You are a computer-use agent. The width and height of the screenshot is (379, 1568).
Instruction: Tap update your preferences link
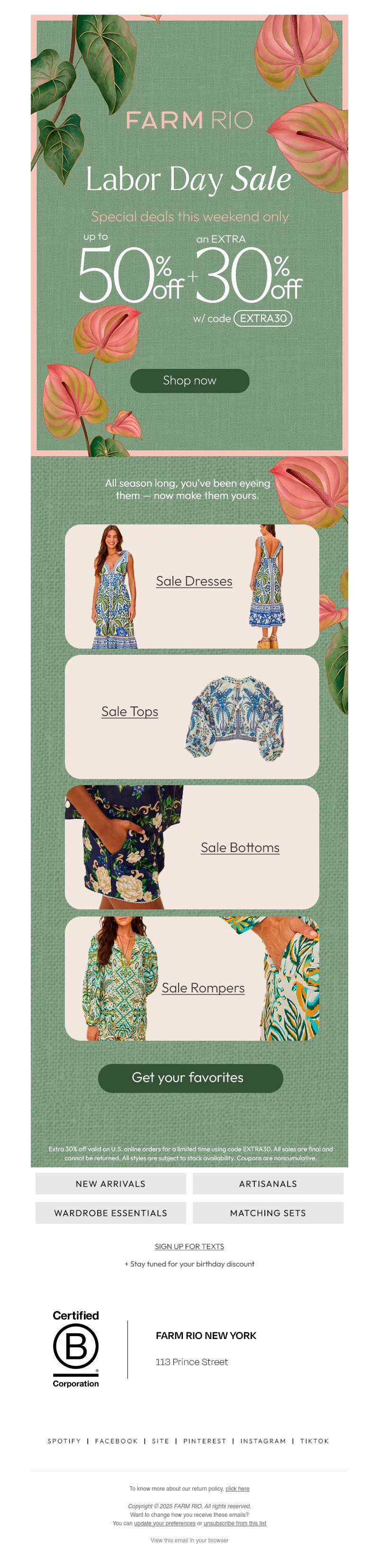point(164,1523)
